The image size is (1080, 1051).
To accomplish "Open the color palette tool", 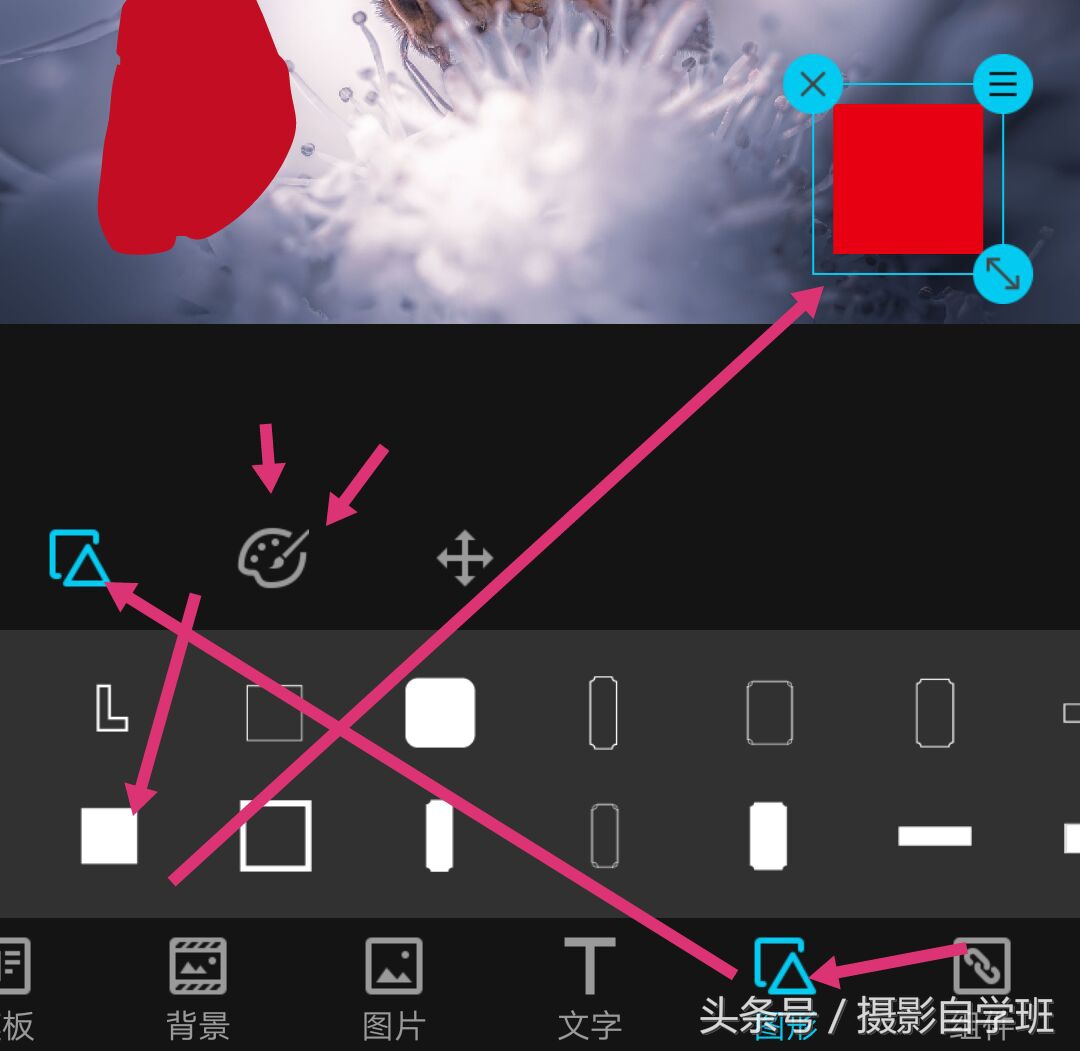I will (273, 557).
